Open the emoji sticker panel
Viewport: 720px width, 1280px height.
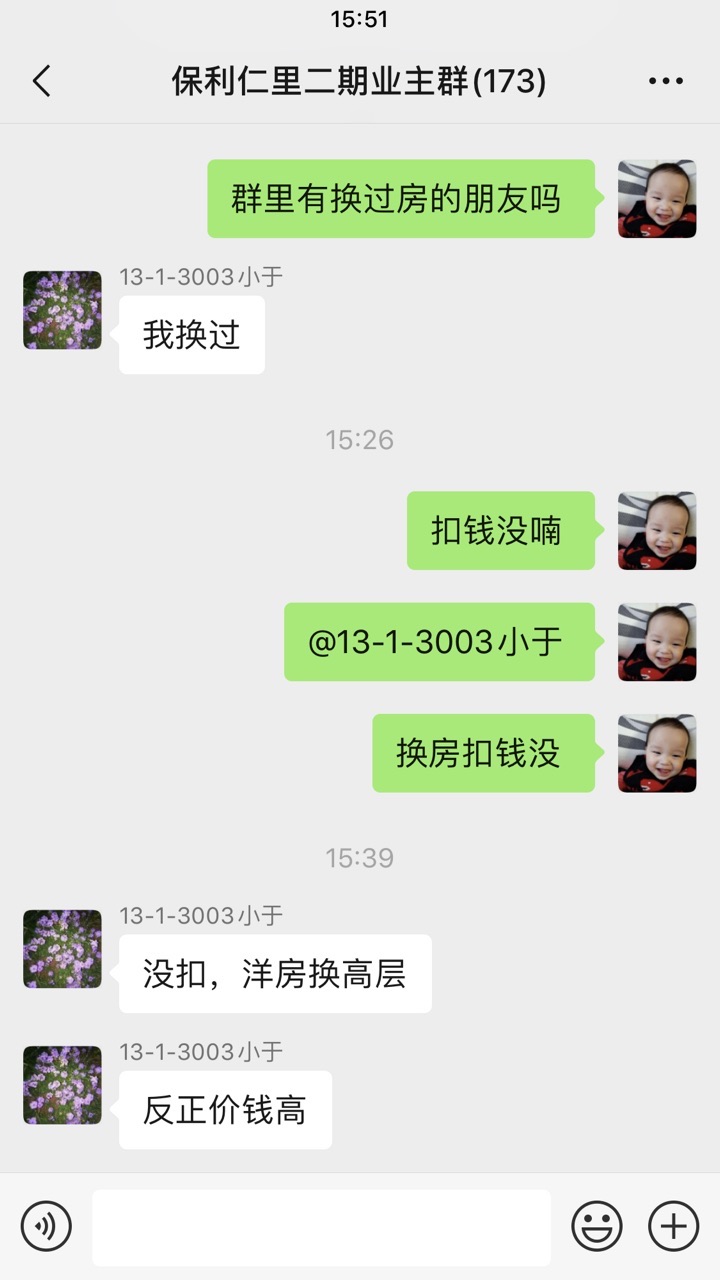click(596, 1226)
